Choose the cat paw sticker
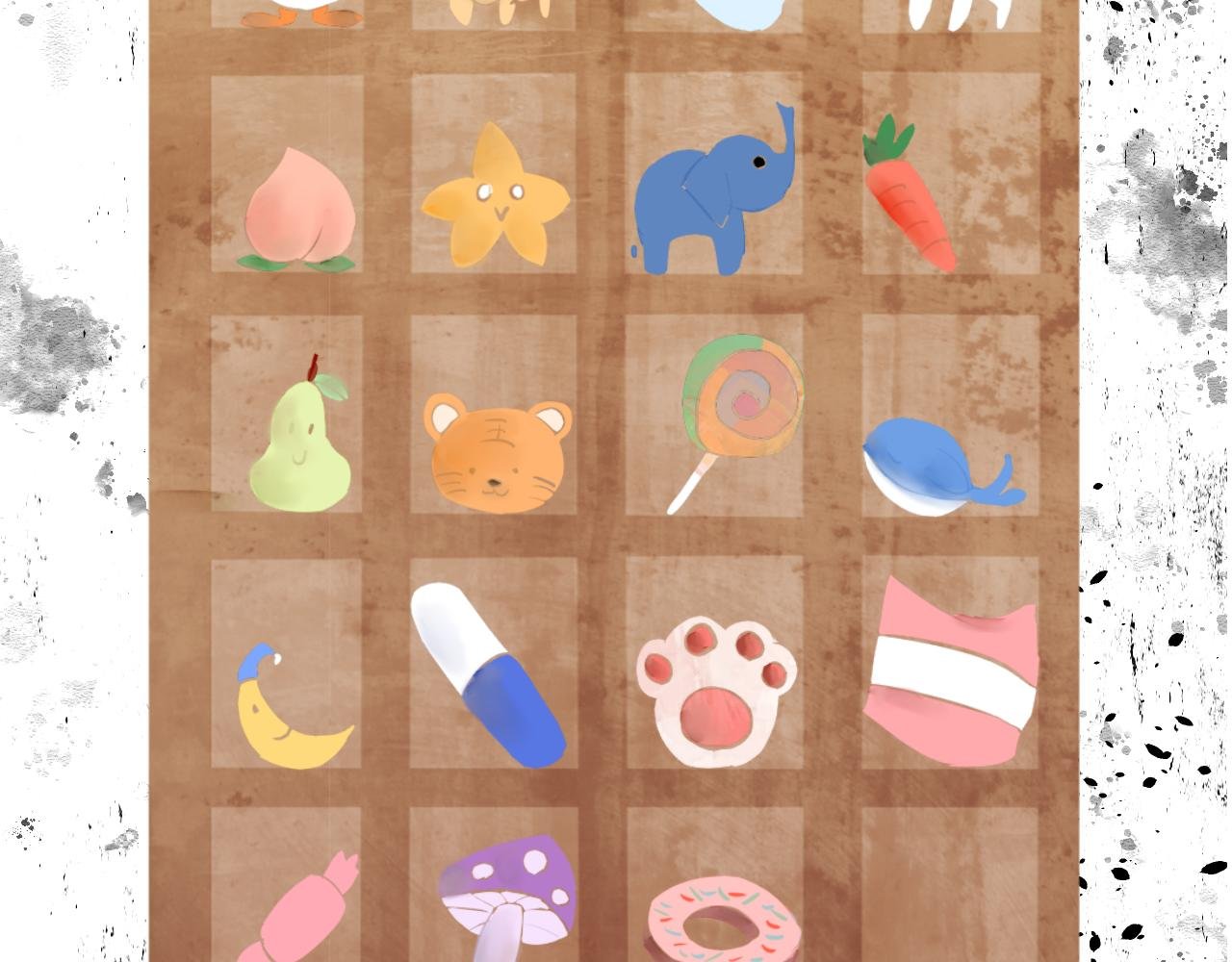This screenshot has width=1232, height=962. [715, 693]
